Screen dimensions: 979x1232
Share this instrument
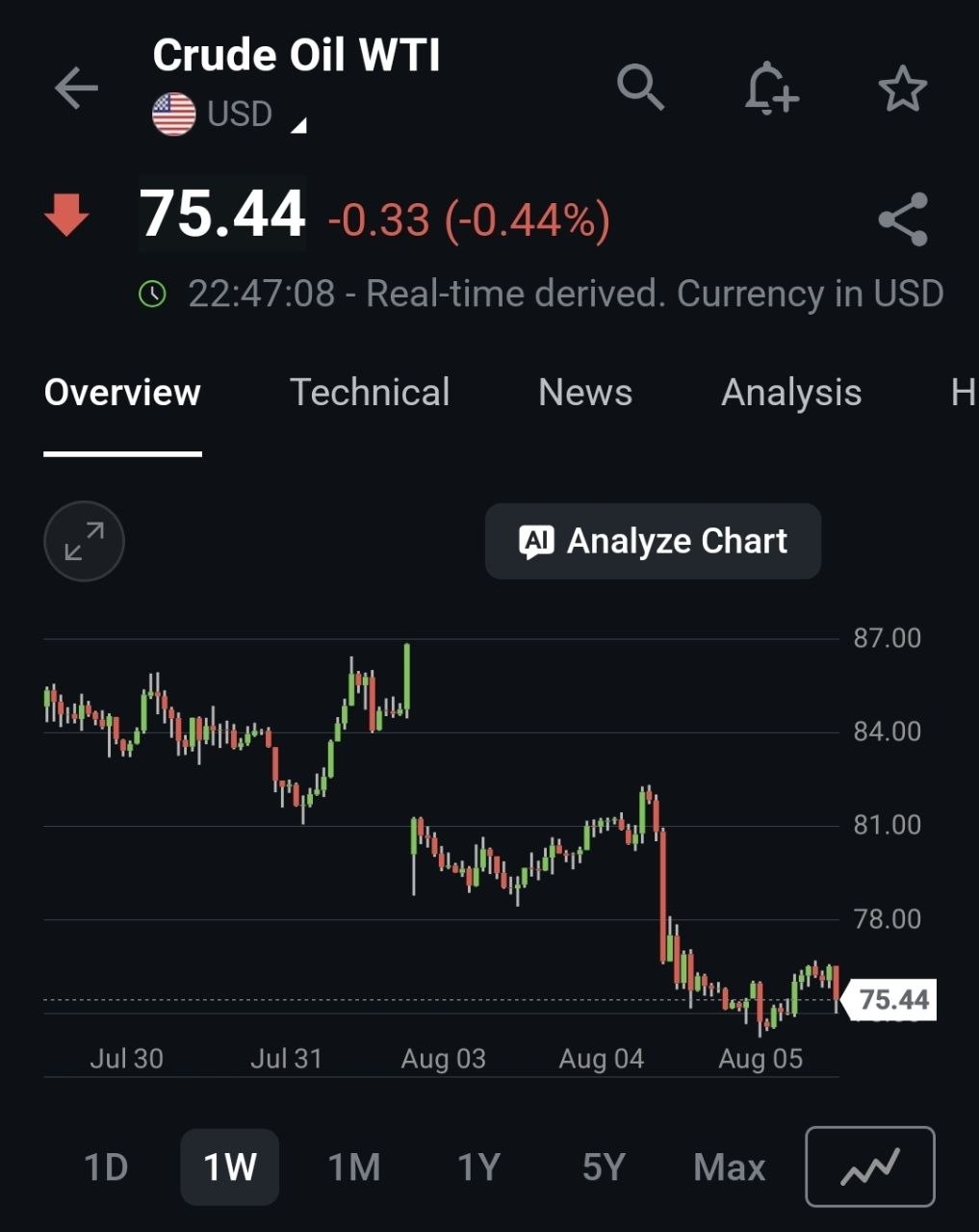pos(903,219)
